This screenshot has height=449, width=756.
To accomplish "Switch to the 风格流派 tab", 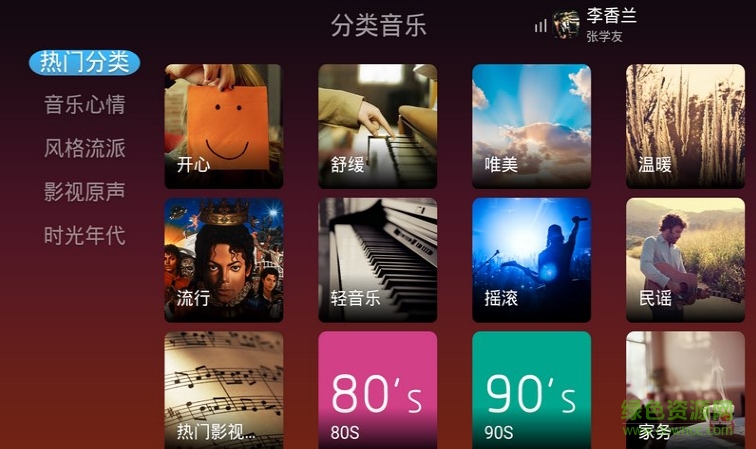I will pos(85,149).
